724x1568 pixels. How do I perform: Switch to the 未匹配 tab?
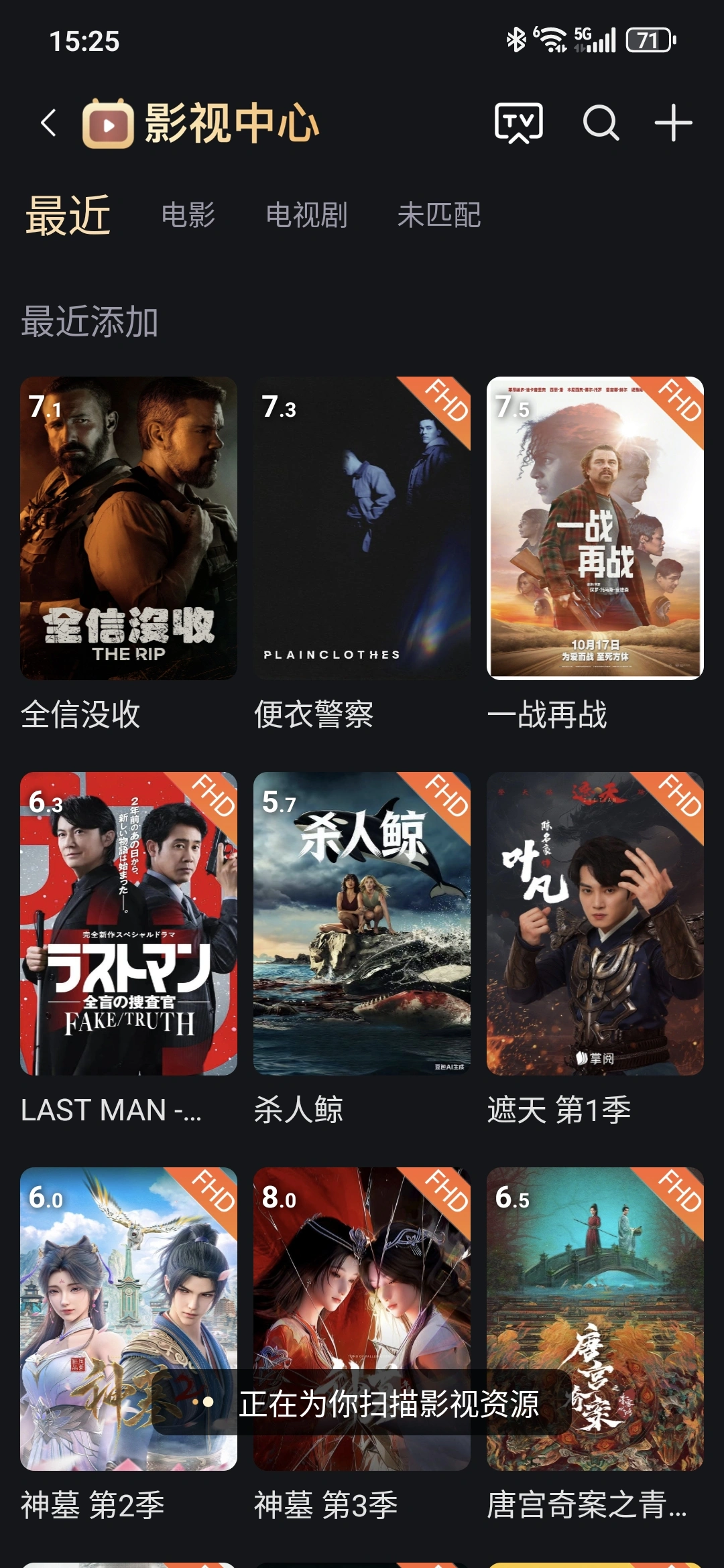point(439,215)
